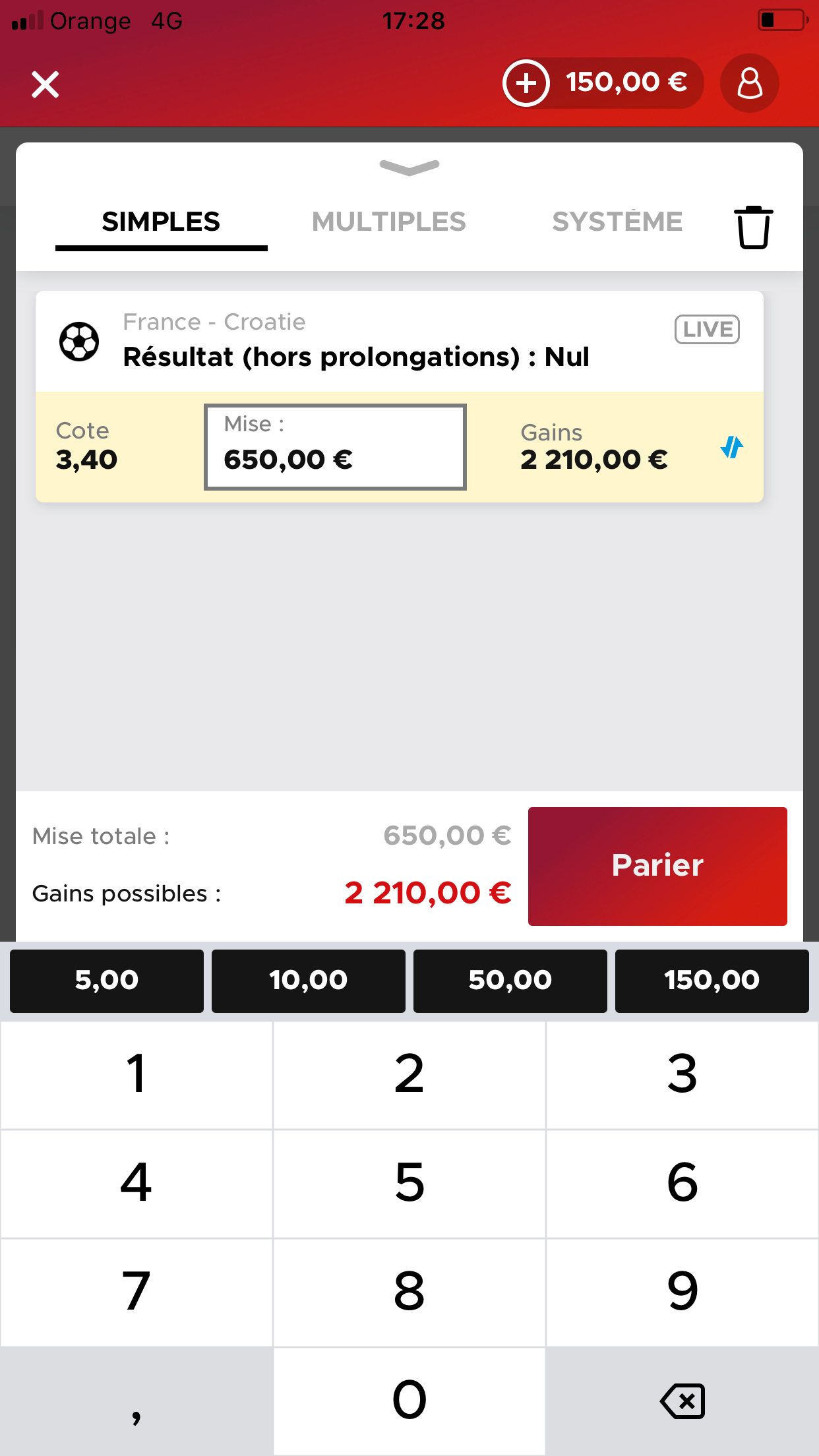819x1456 pixels.
Task: Tap the comma key on the keypad
Action: pos(136,1401)
